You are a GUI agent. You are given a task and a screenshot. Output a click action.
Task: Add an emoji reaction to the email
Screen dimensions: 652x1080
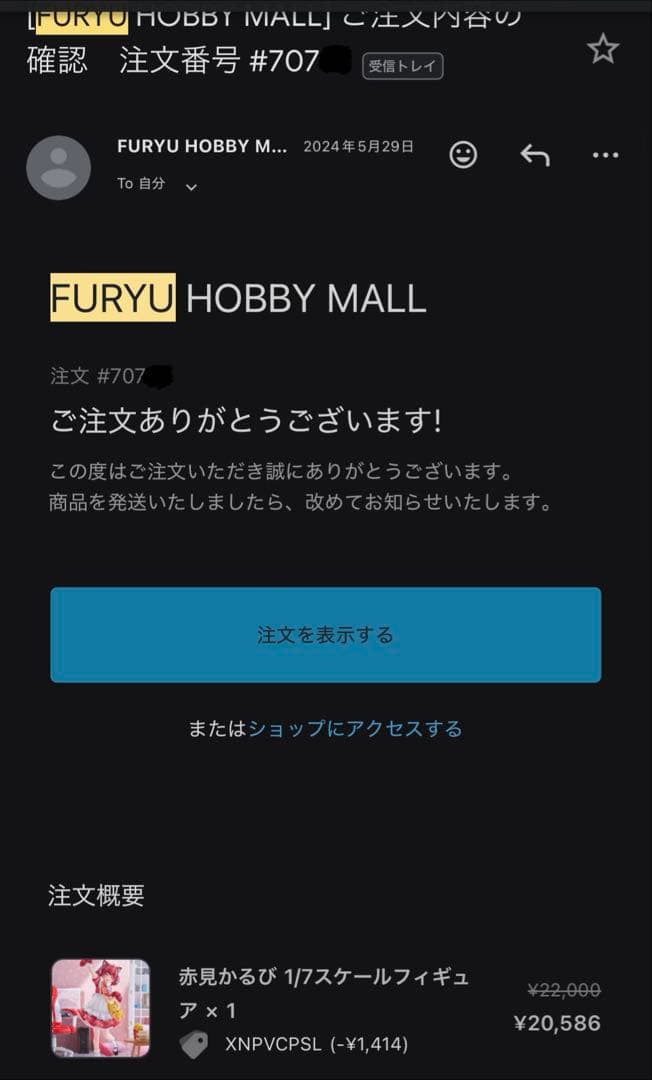click(463, 154)
